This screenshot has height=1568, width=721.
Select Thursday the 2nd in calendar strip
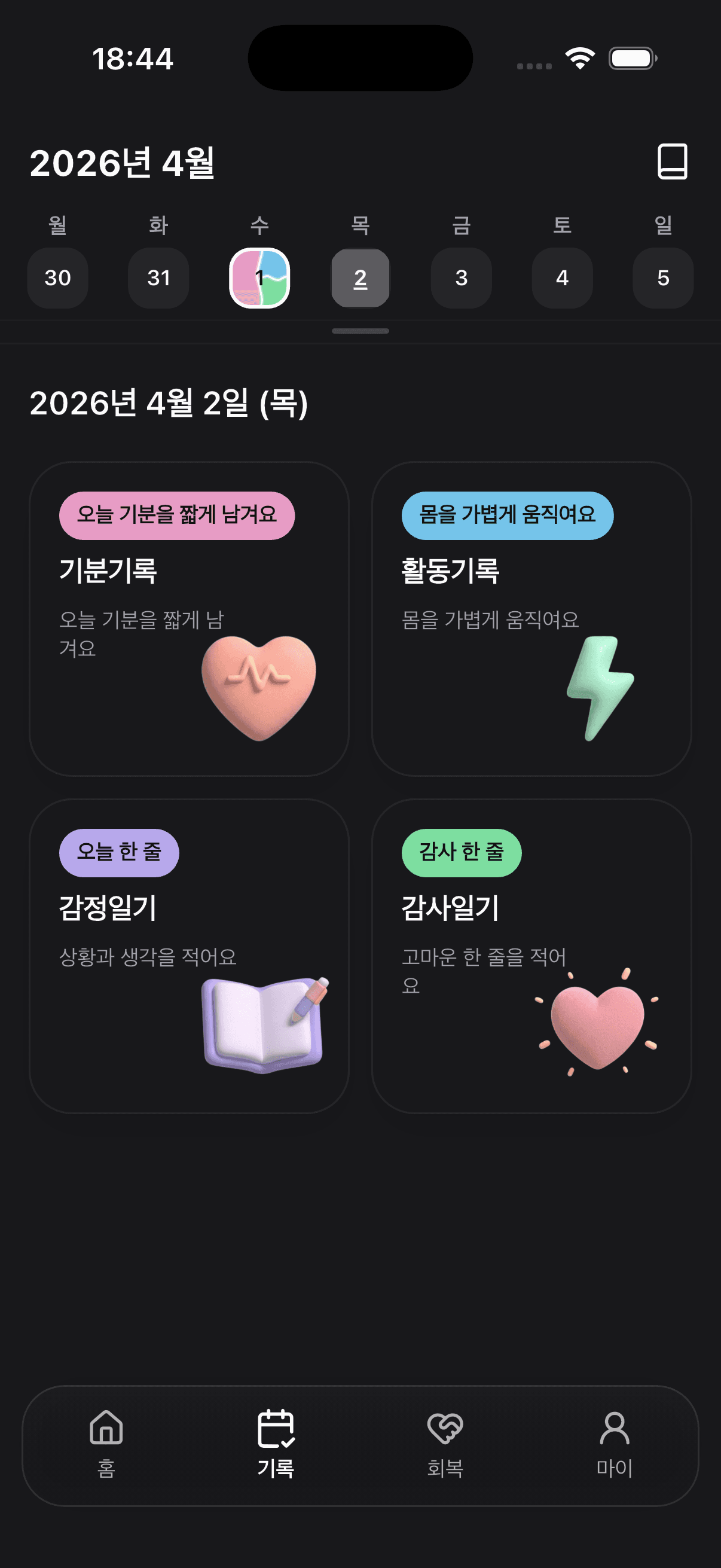coord(359,278)
